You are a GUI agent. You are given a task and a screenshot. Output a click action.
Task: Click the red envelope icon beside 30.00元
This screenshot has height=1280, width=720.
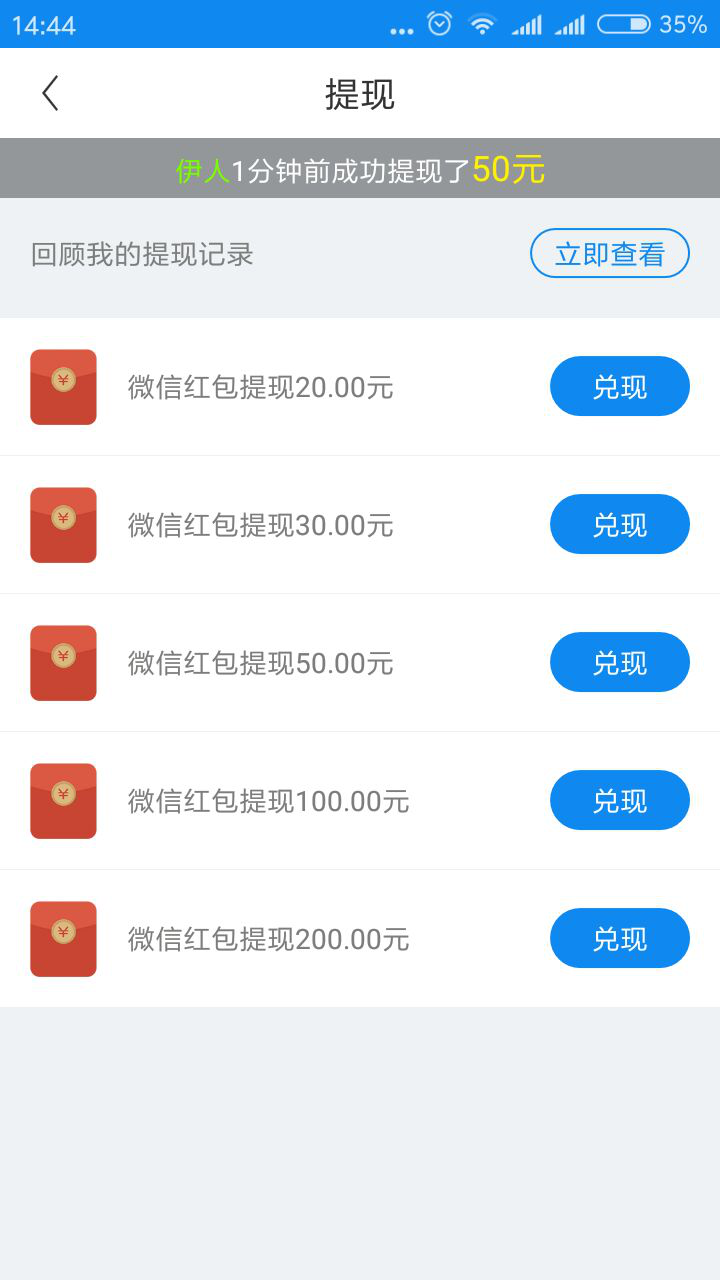pos(63,524)
